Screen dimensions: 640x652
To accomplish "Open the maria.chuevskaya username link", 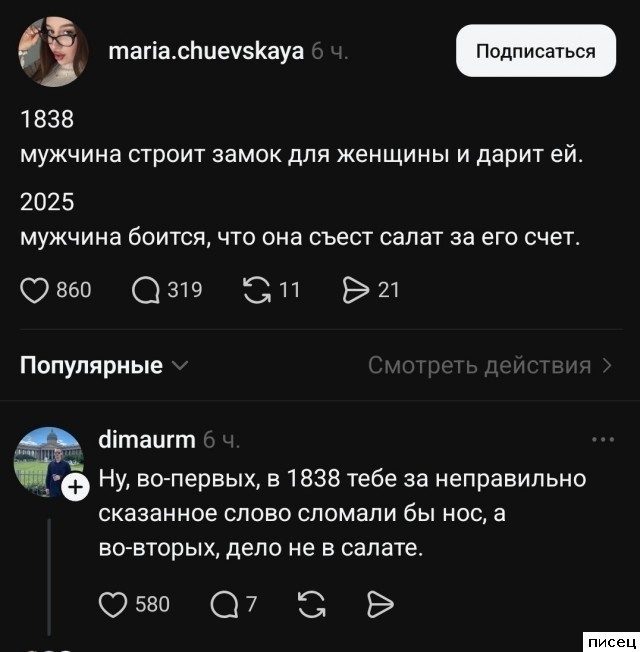I will 205,52.
